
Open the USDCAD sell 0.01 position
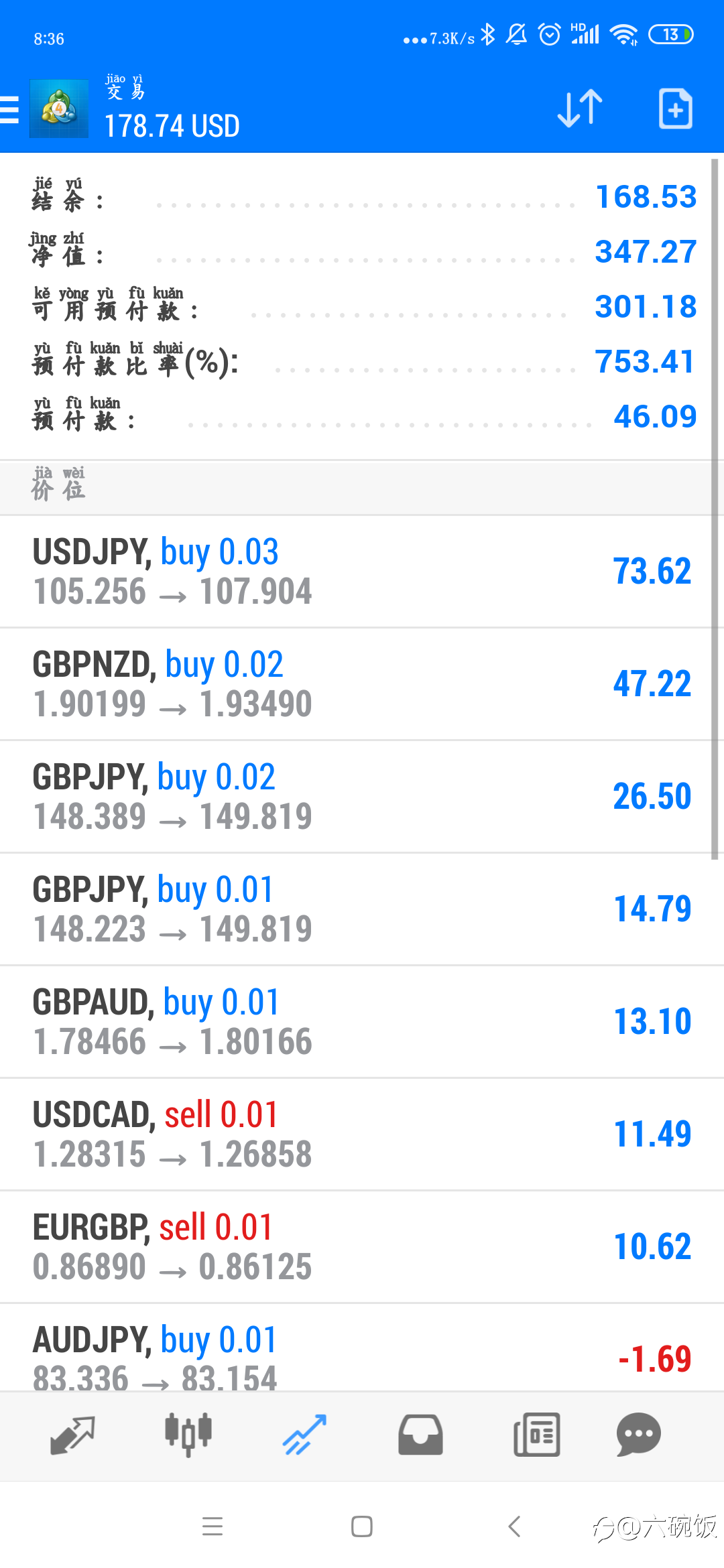click(362, 1134)
